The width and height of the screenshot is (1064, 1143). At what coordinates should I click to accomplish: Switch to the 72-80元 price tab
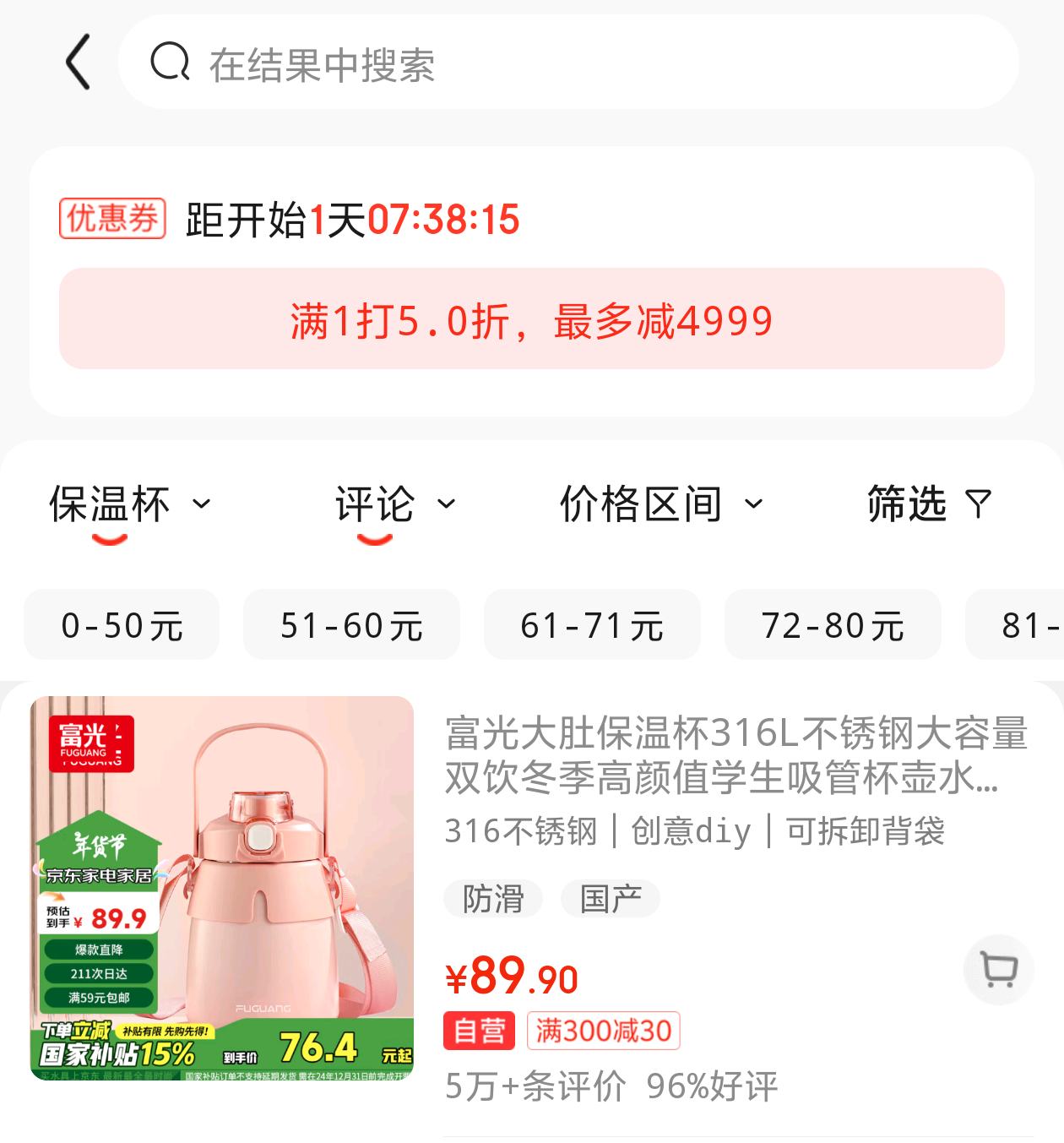pyautogui.click(x=833, y=625)
